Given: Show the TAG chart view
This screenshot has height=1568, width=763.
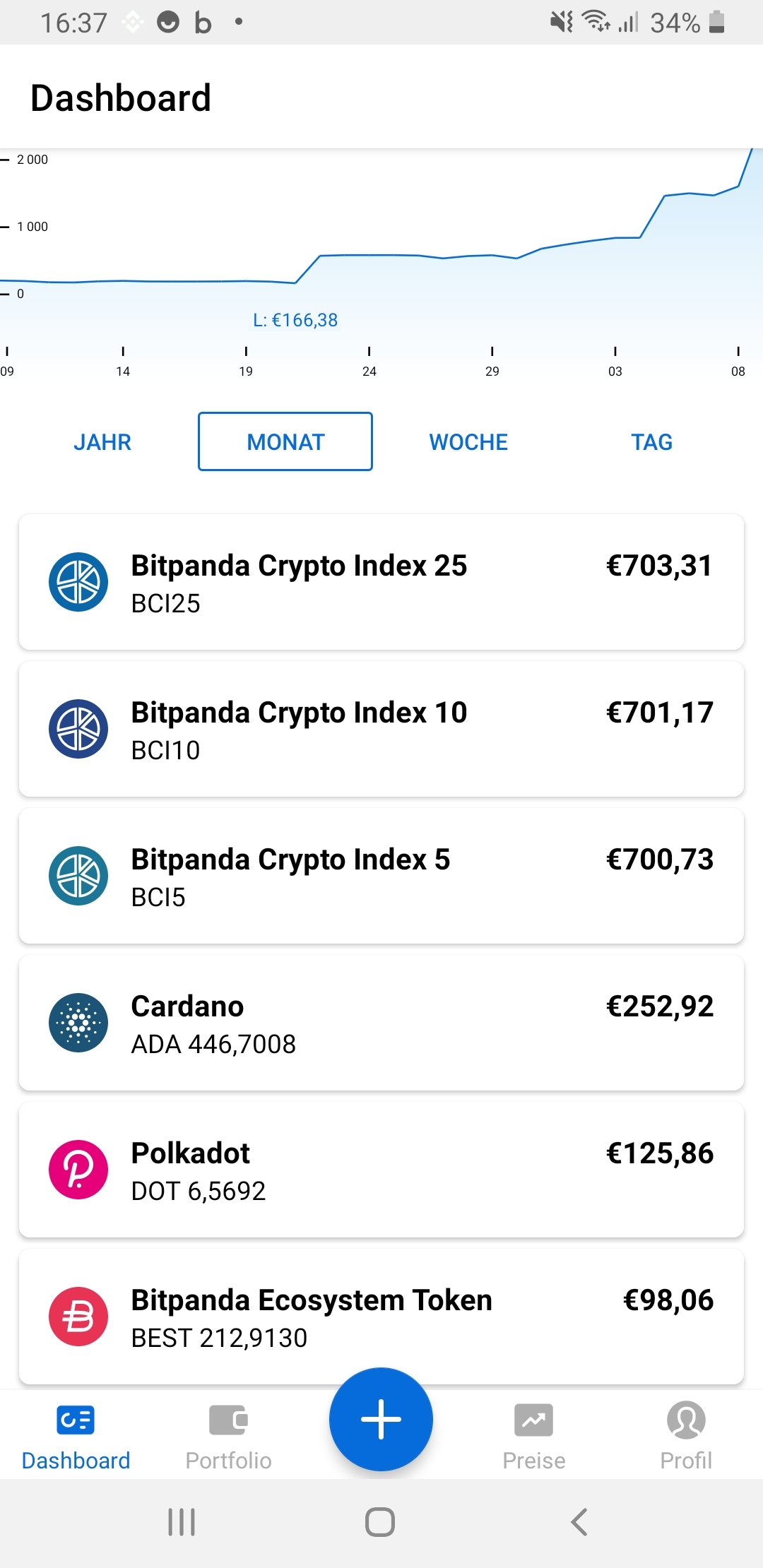Looking at the screenshot, I should 651,442.
